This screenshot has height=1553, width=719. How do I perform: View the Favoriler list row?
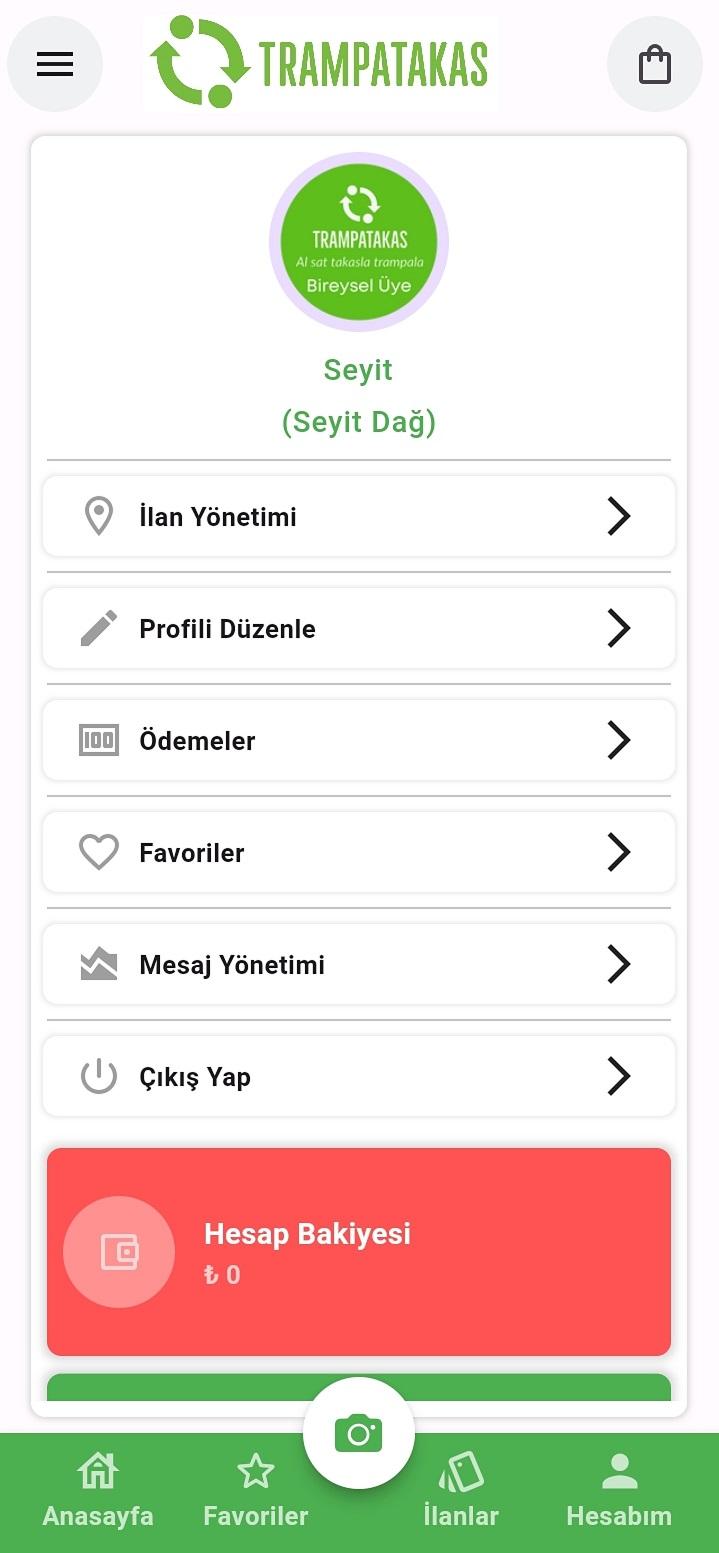point(359,853)
